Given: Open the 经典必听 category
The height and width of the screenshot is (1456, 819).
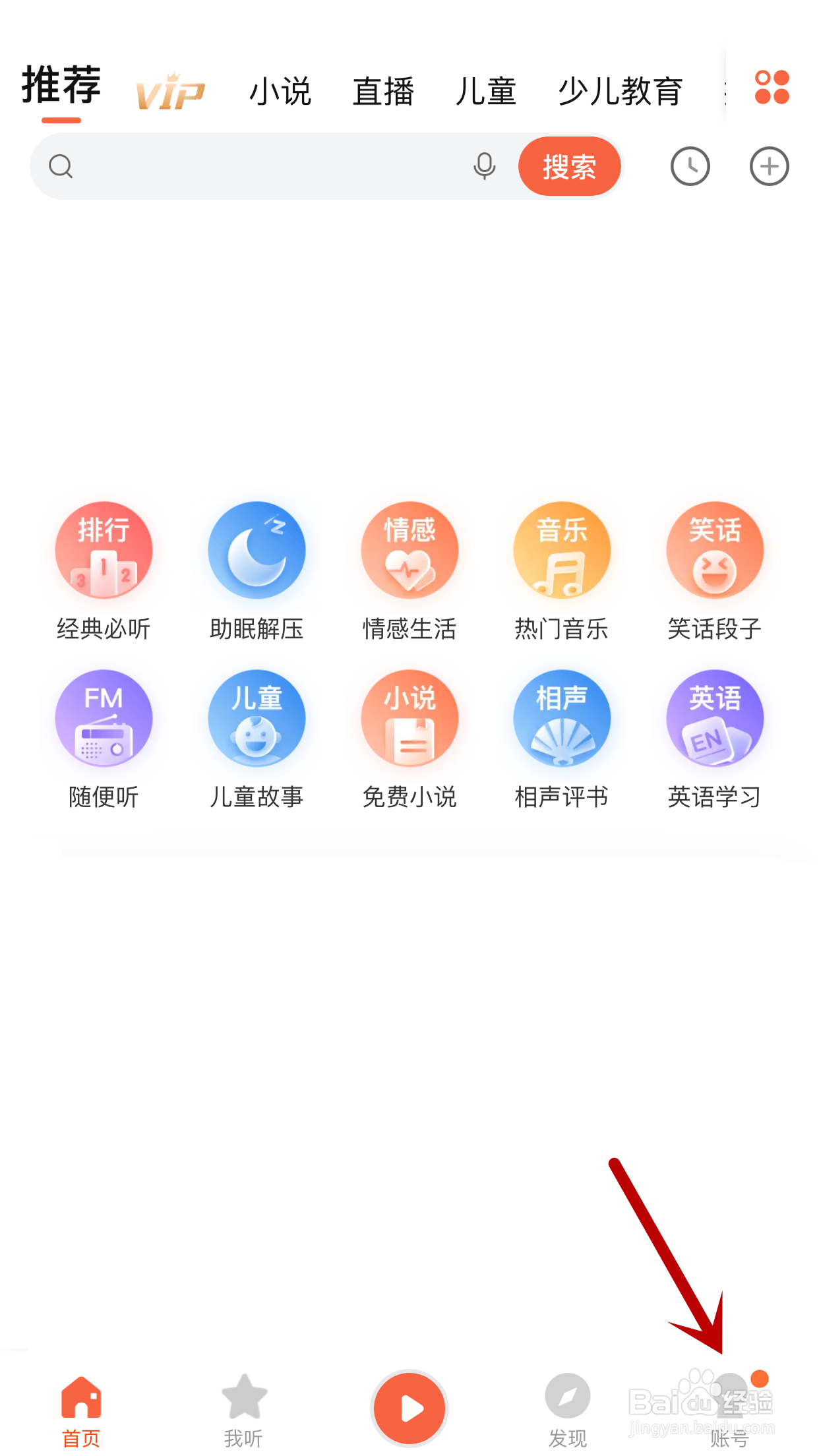Looking at the screenshot, I should click(103, 571).
